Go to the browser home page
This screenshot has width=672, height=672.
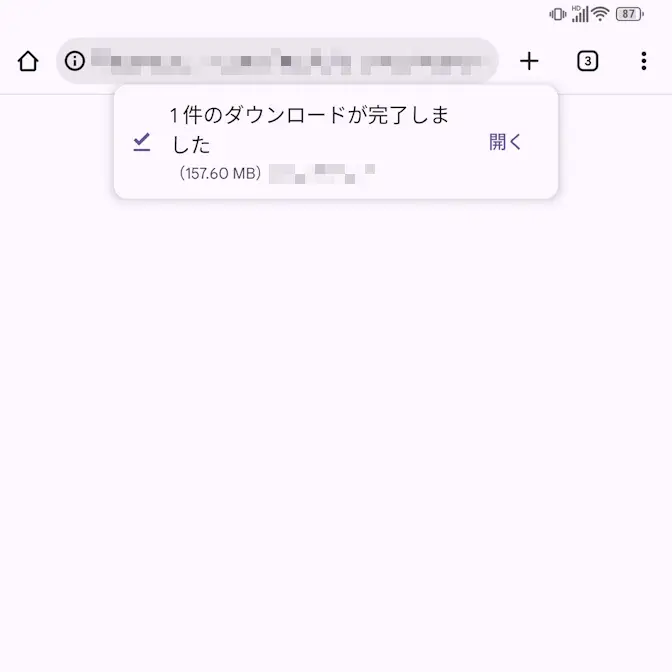coord(28,61)
